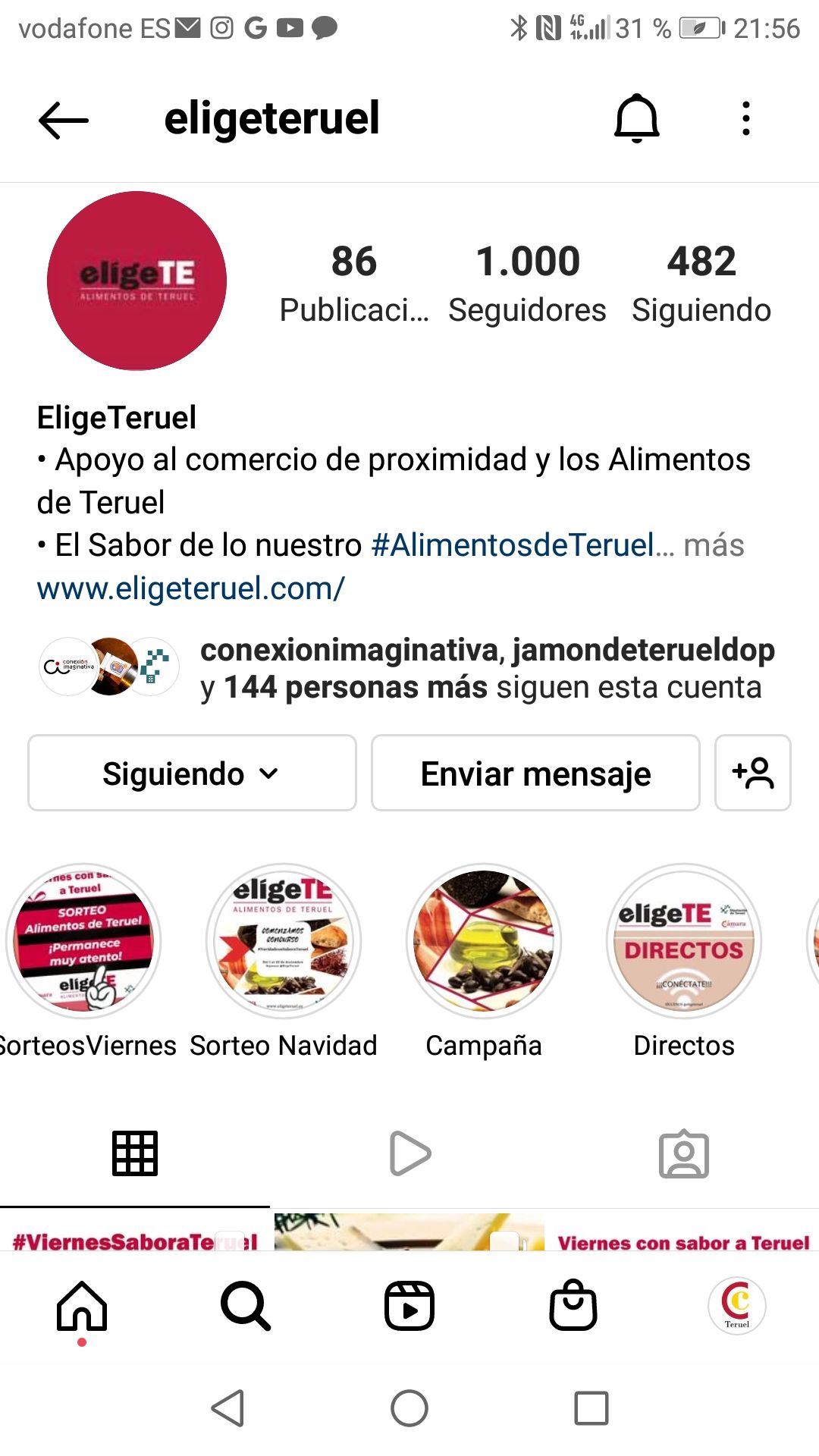View the Campaña story highlight
The width and height of the screenshot is (819, 1456).
click(484, 941)
